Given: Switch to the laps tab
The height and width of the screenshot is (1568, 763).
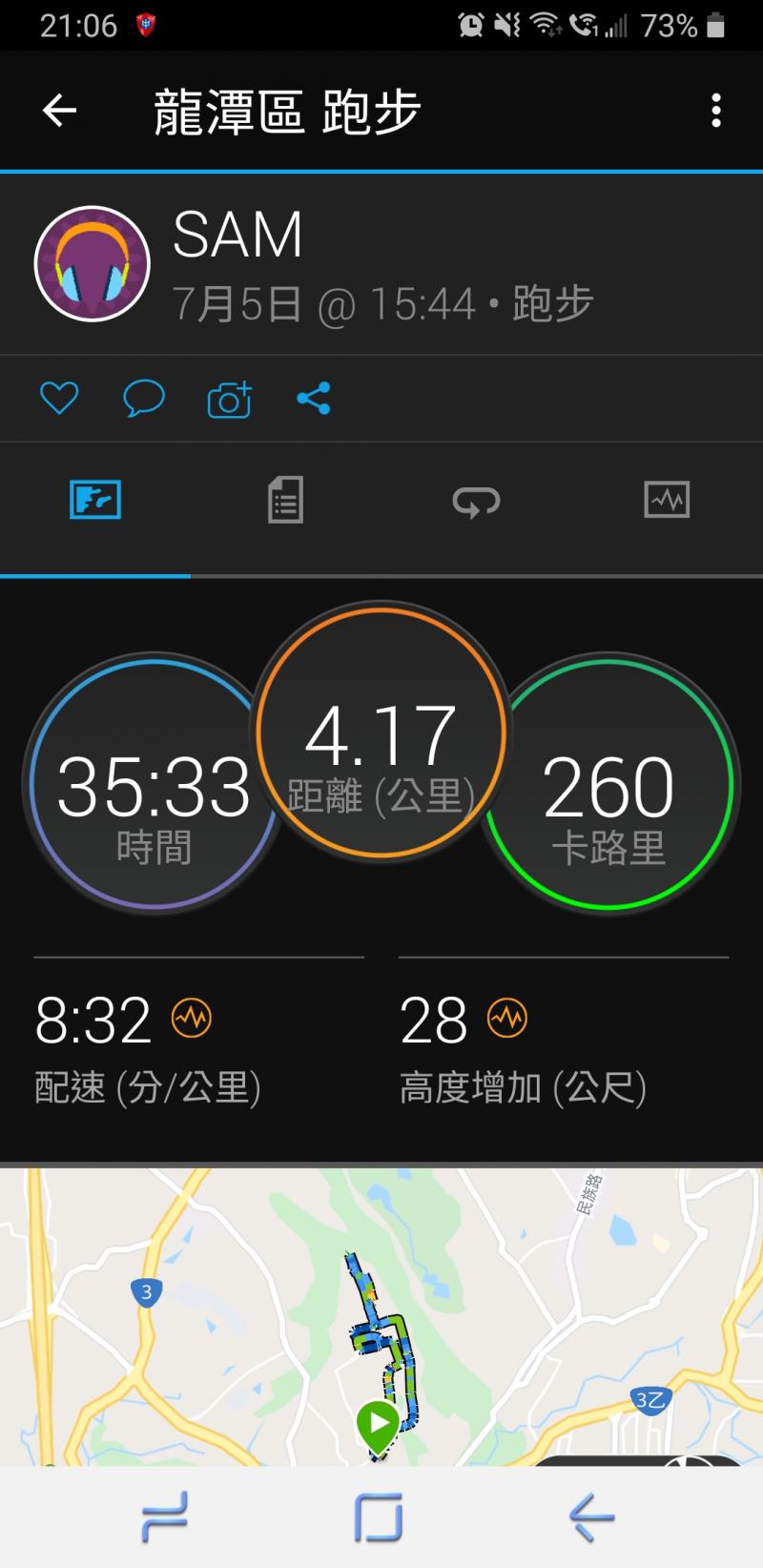Looking at the screenshot, I should [x=476, y=500].
